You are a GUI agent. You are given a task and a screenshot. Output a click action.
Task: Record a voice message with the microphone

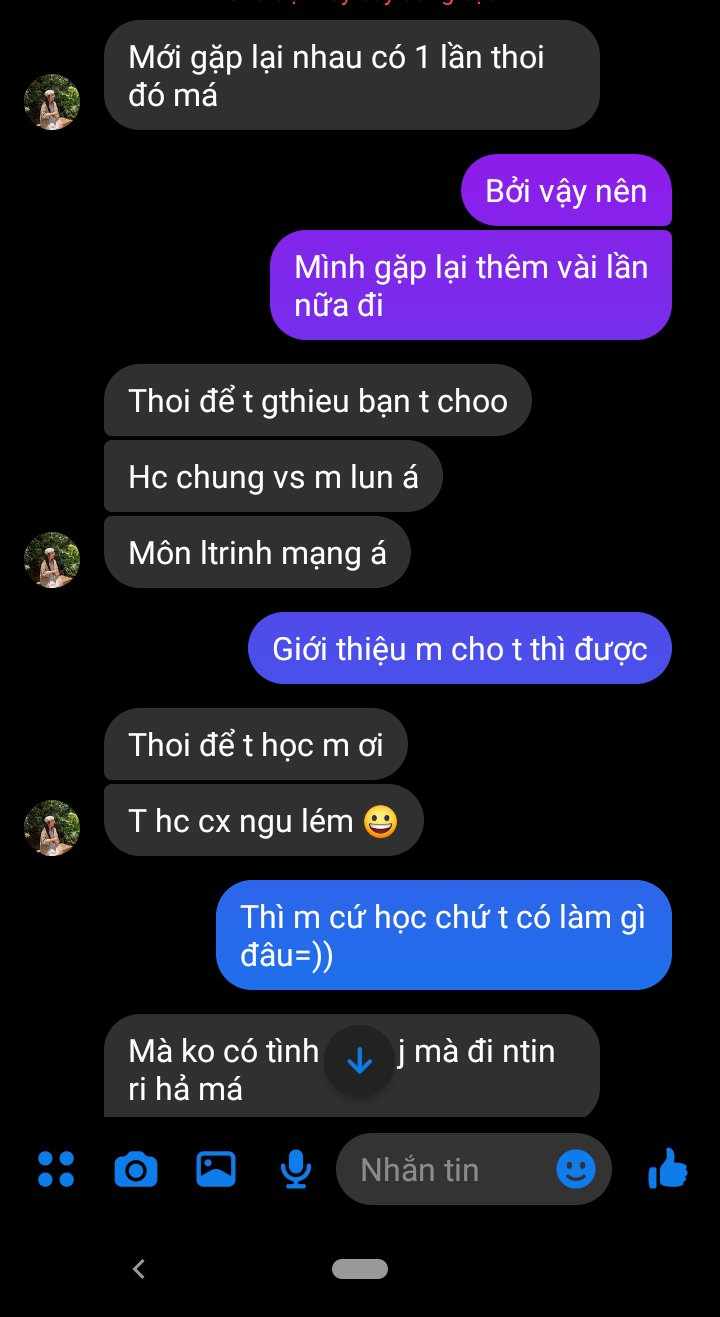click(x=295, y=1168)
